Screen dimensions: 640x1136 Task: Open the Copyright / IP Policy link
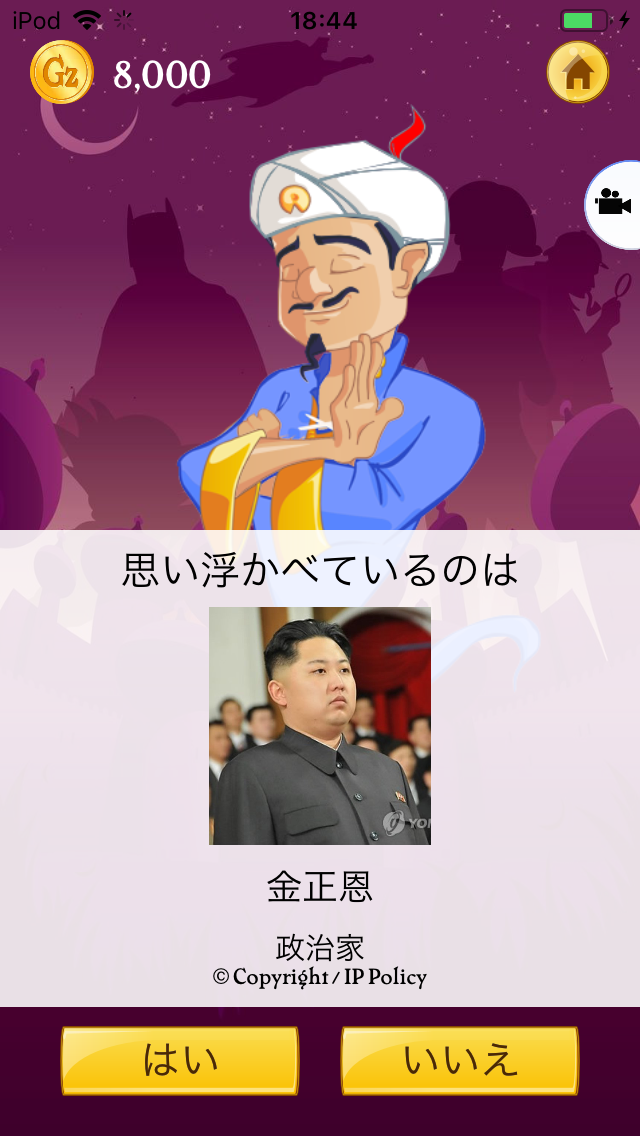[x=320, y=977]
